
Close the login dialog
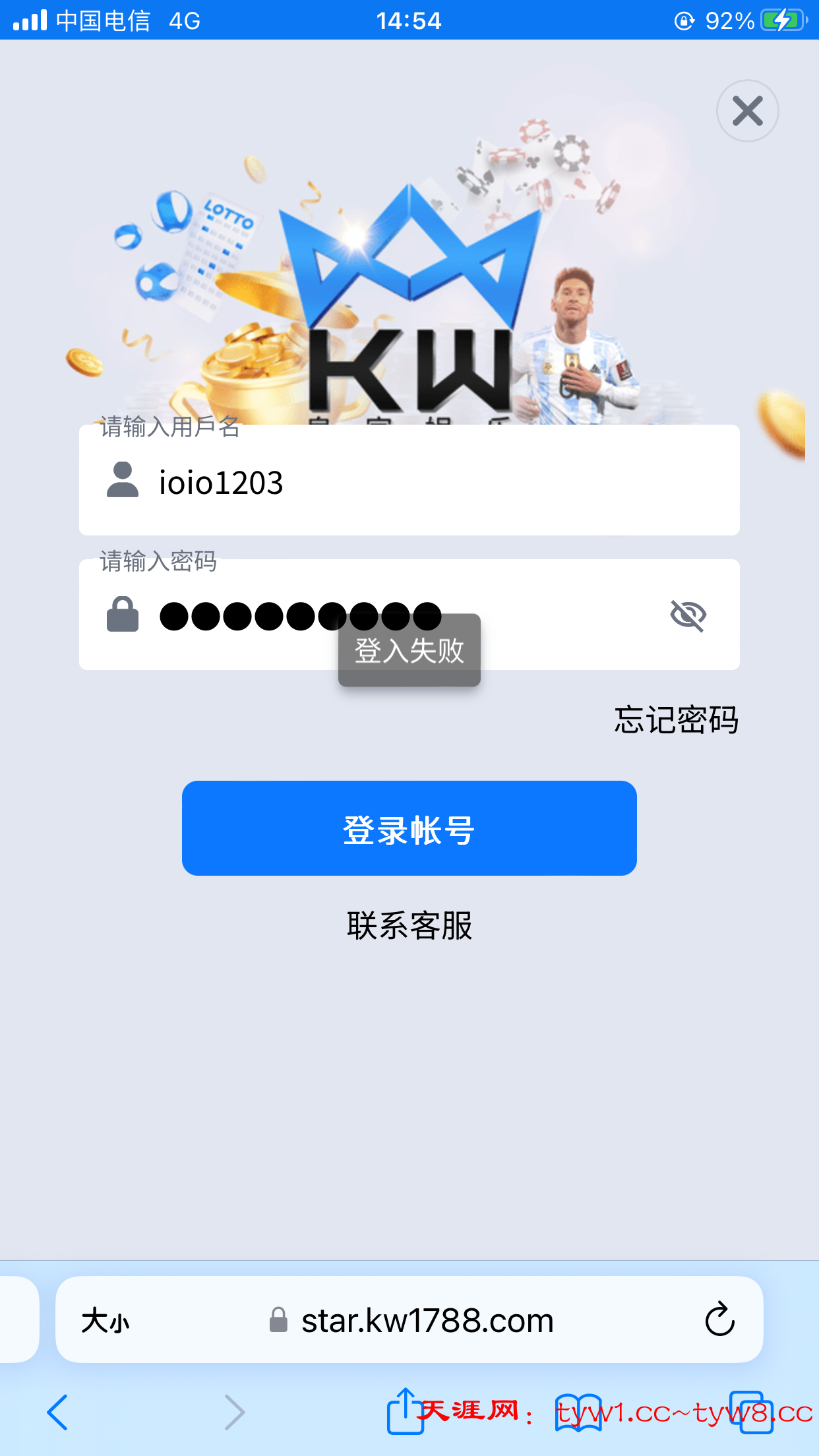(x=747, y=111)
